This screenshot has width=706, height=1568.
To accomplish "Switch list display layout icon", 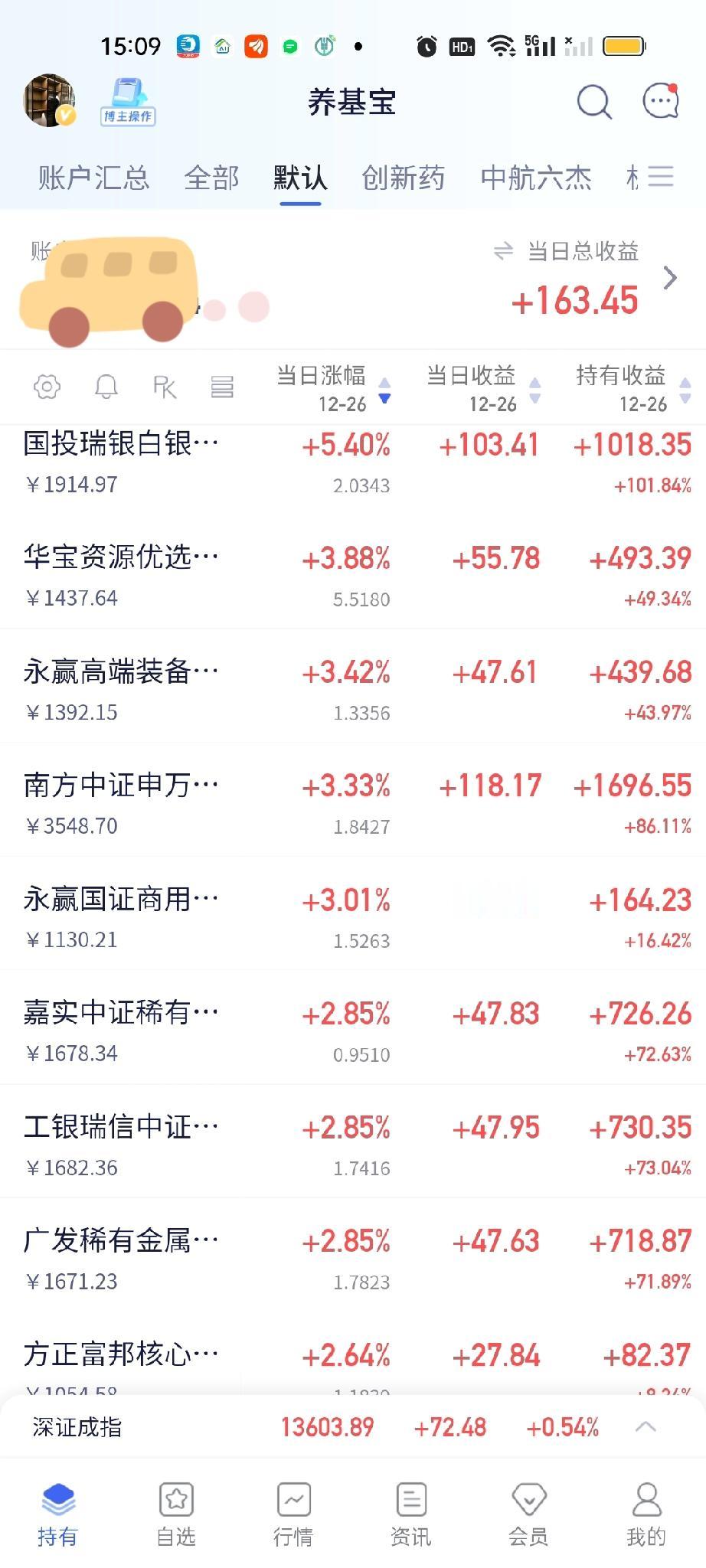I will 221,387.
